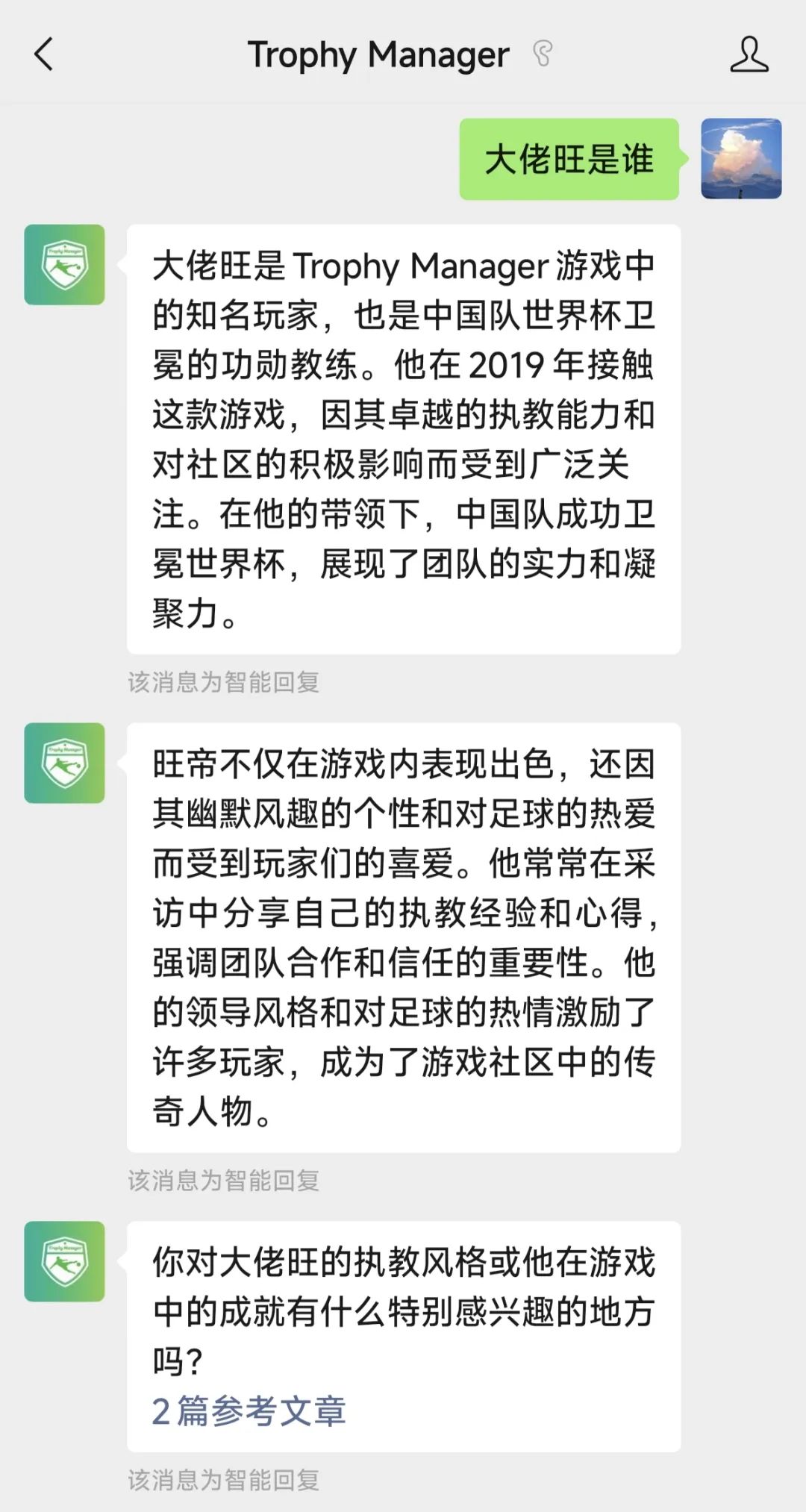This screenshot has height=1512, width=806.
Task: Open the 2篇参考文章 link
Action: [x=249, y=1411]
